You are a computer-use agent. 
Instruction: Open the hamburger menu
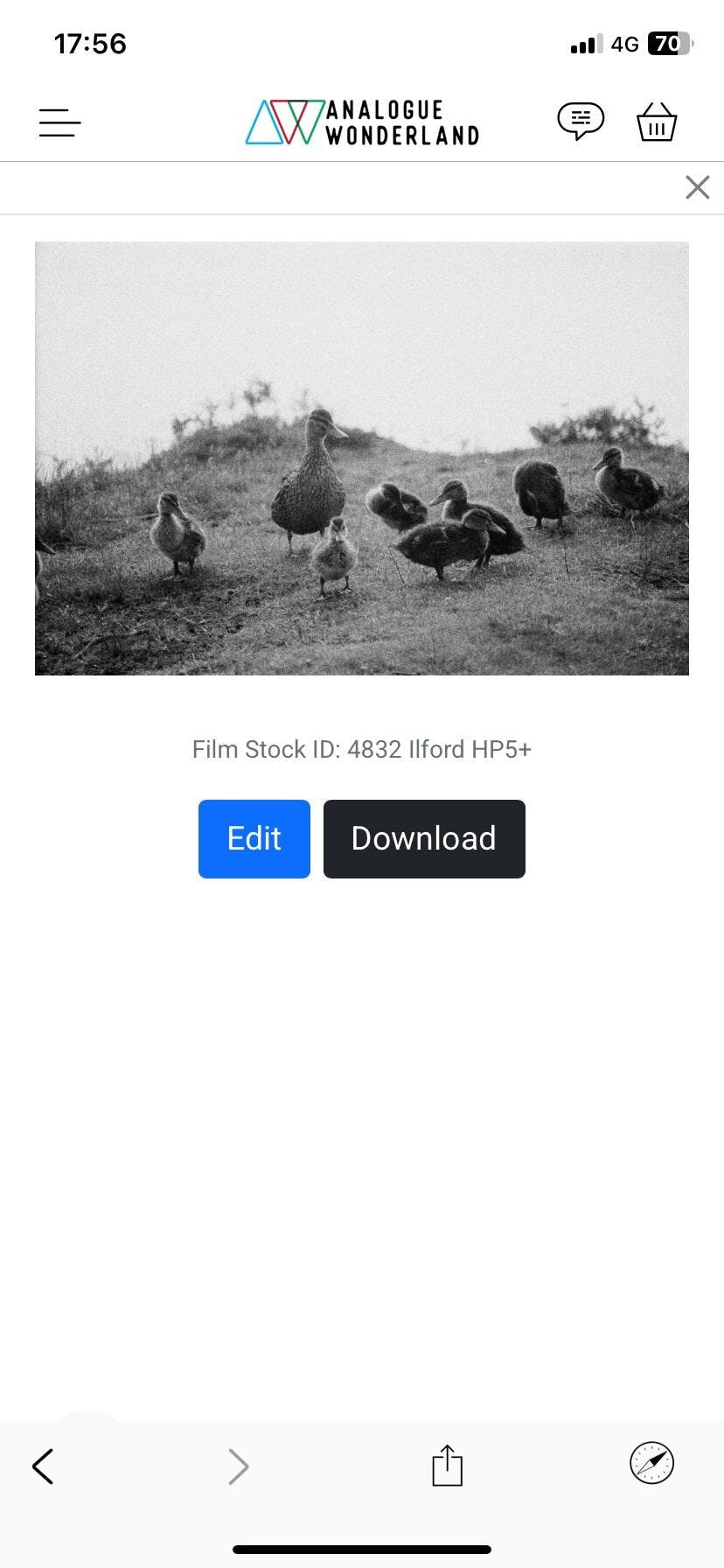59,122
